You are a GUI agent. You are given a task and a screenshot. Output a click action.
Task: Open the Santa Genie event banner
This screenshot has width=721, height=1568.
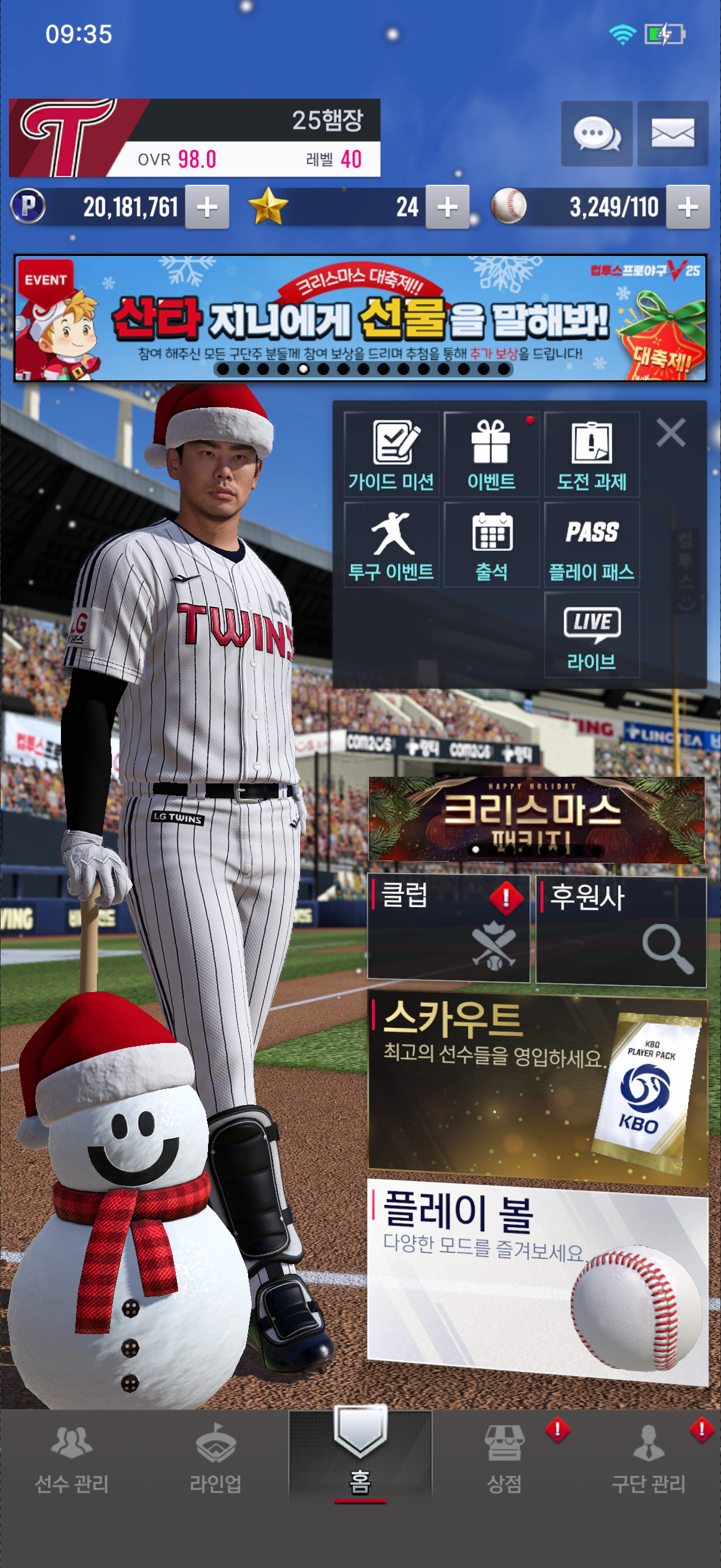[360, 318]
